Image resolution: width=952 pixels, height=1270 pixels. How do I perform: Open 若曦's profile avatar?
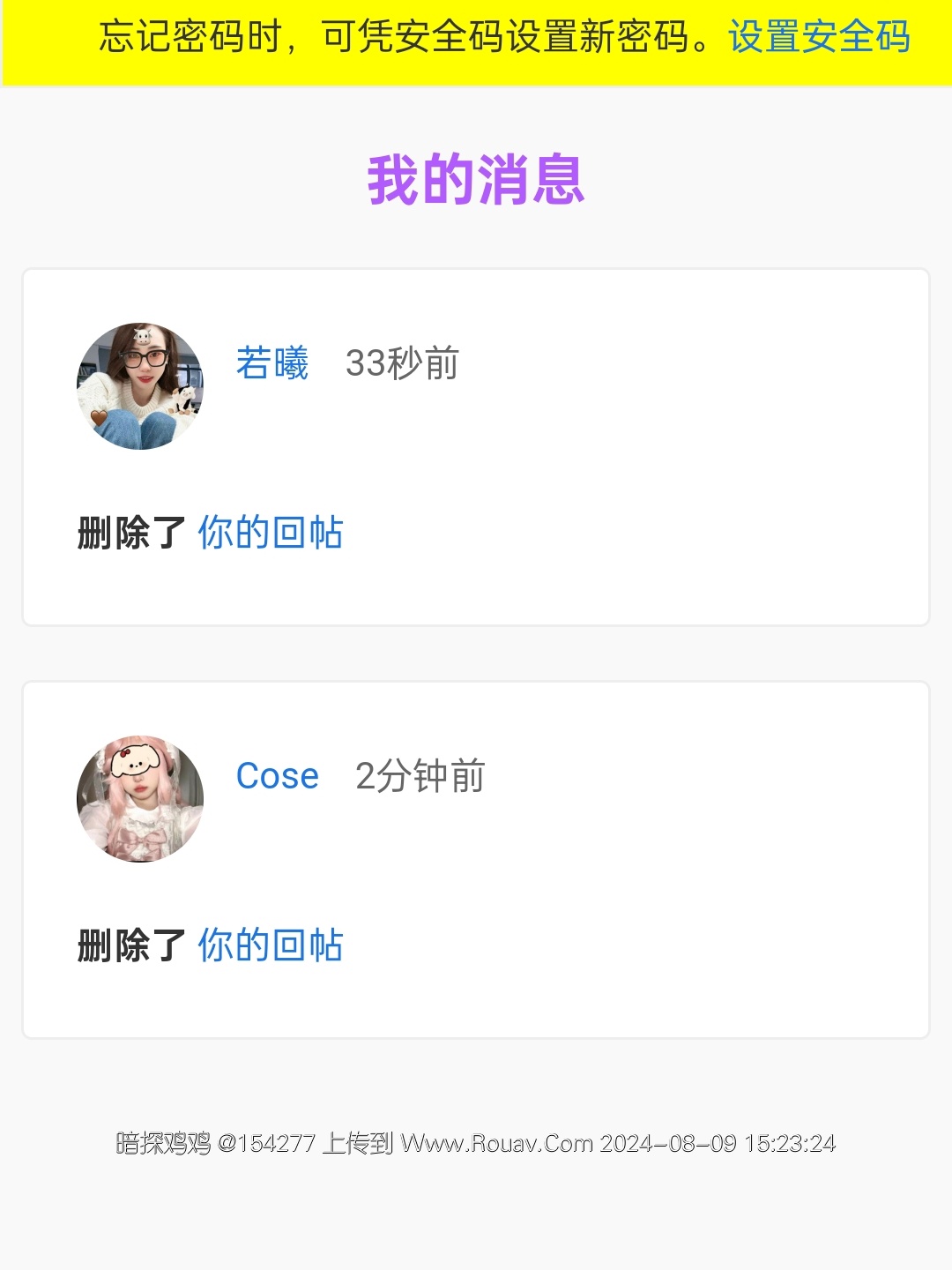point(140,386)
